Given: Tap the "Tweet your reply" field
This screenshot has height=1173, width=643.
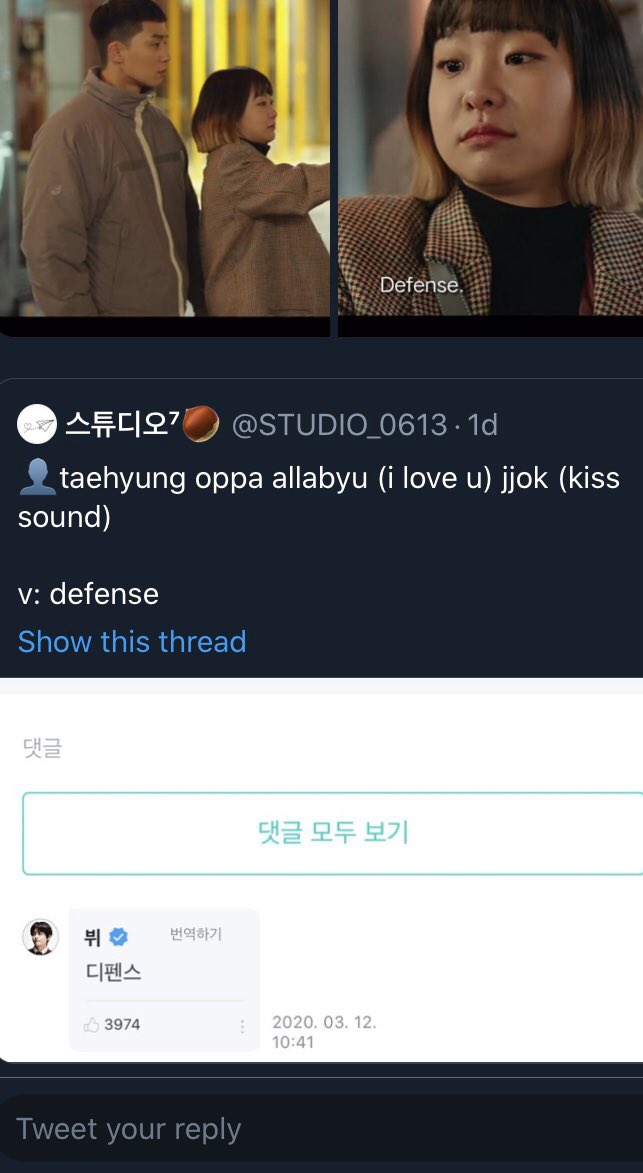Looking at the screenshot, I should [x=320, y=1129].
